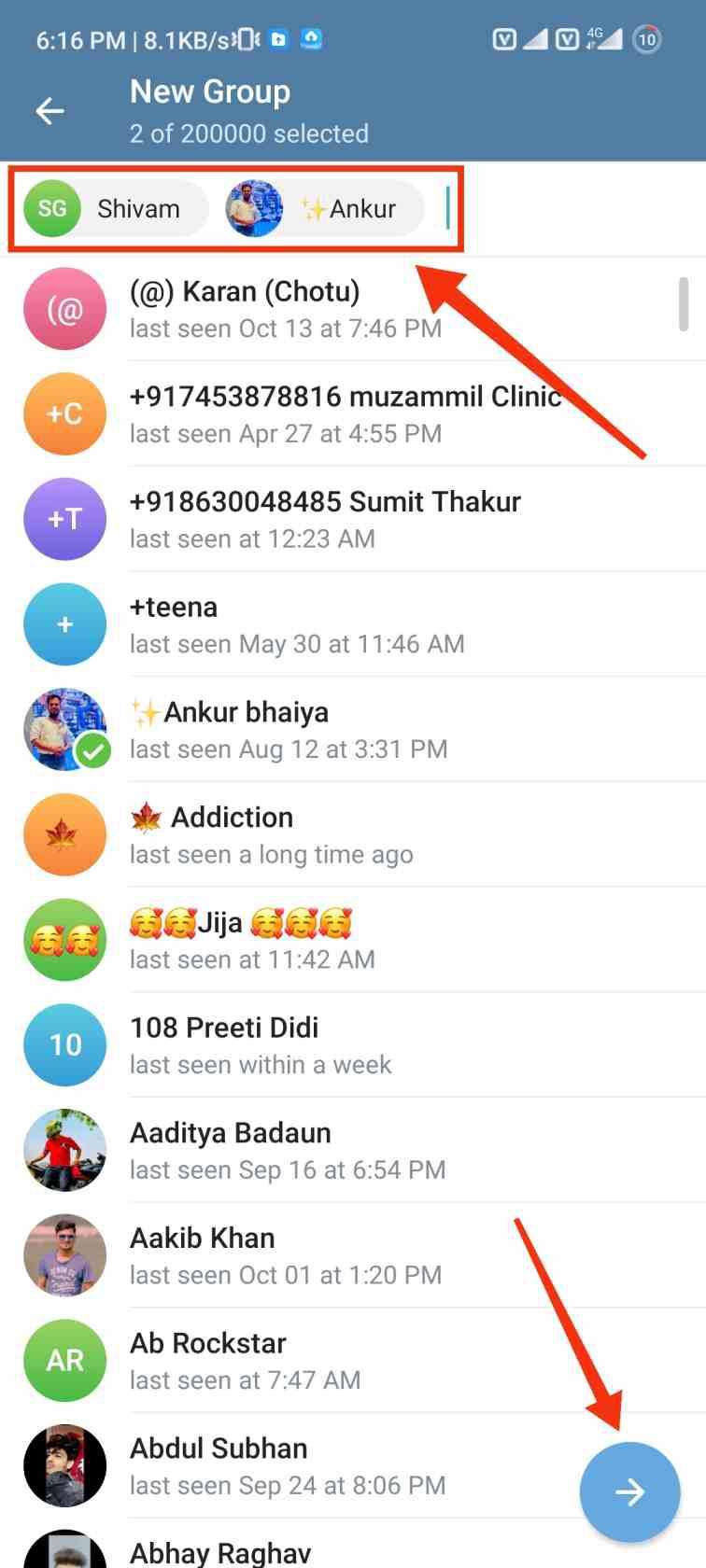Tap the search field beside selected chips
This screenshot has height=1568, width=706.
560,208
